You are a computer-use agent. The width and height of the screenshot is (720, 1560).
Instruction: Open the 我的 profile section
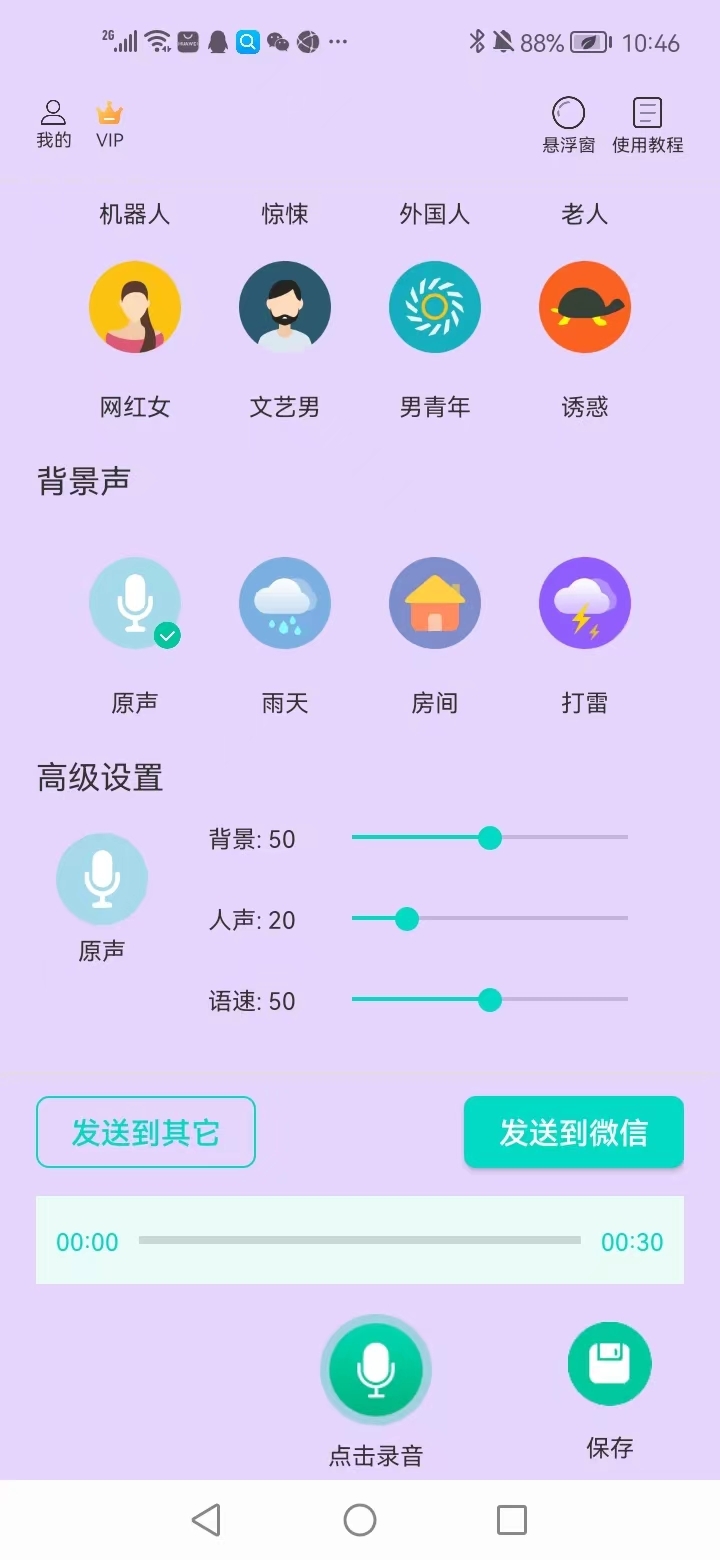coord(53,122)
